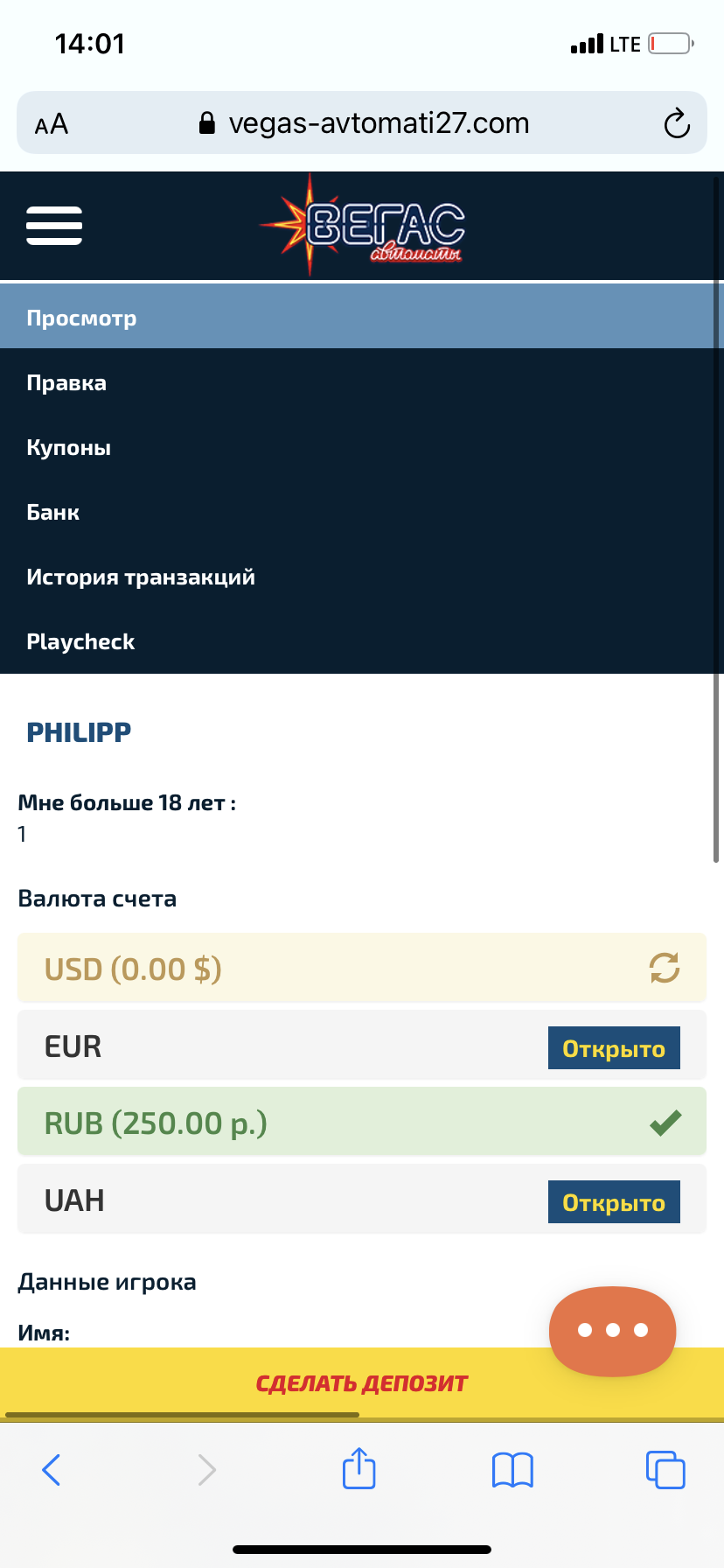Show open Safari tabs
This screenshot has height=1568, width=724.
[665, 1469]
